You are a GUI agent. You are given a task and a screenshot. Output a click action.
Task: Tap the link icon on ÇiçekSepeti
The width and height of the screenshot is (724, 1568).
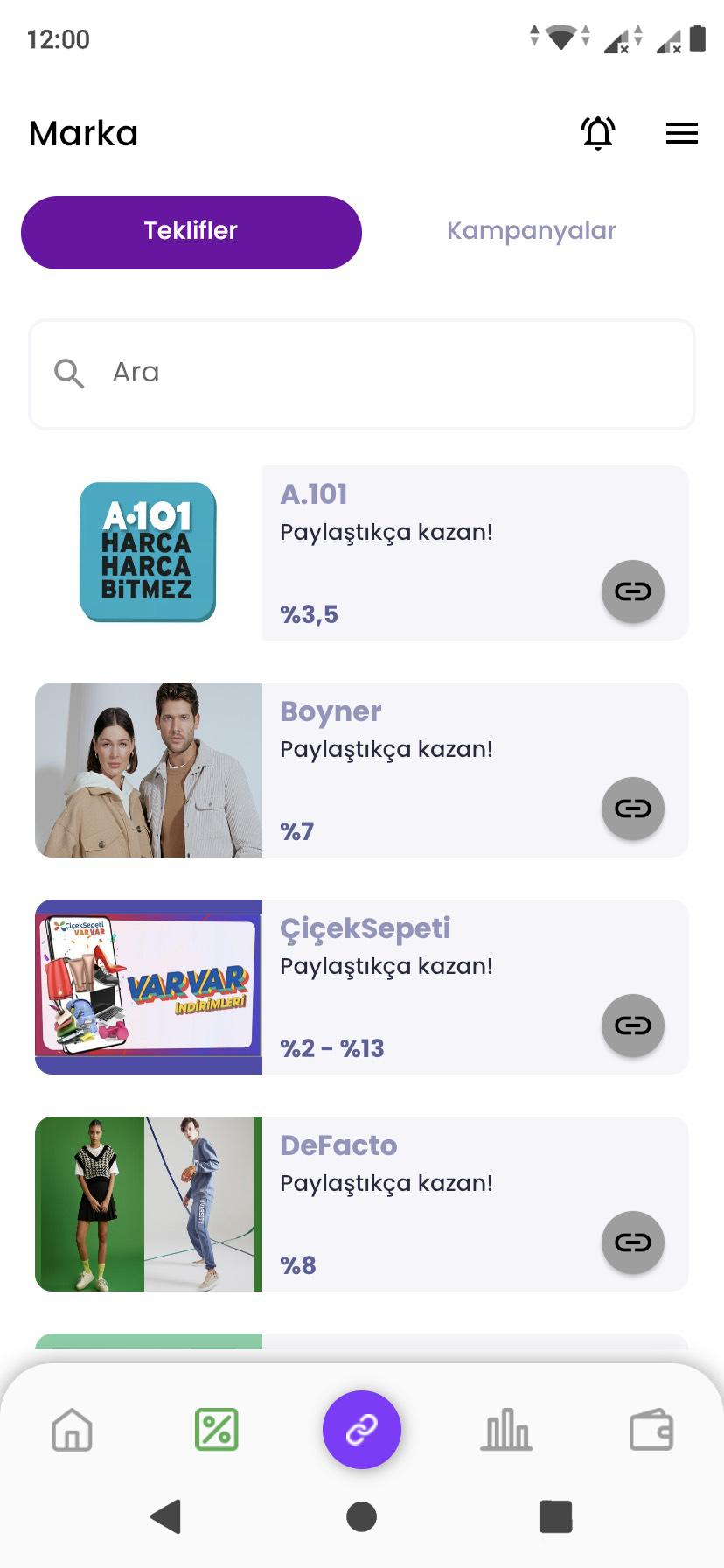633,1025
